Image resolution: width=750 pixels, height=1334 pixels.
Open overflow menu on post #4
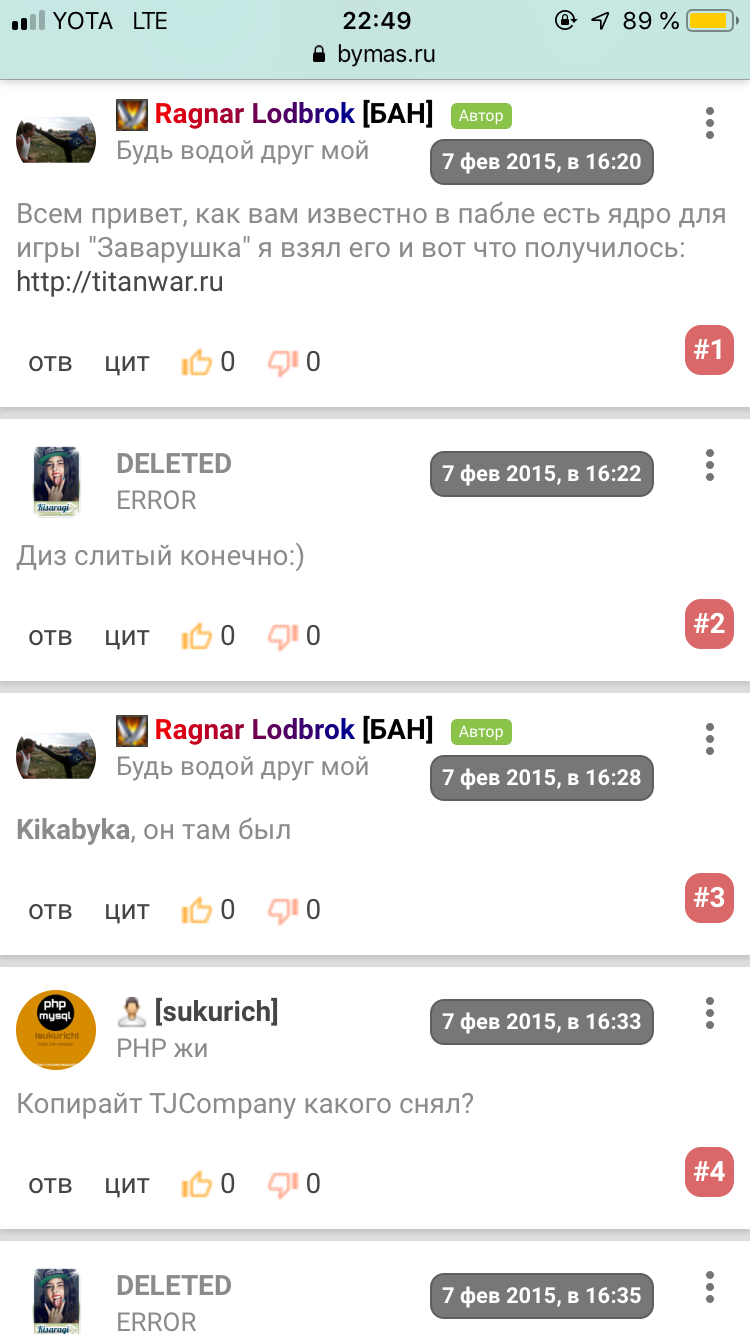pyautogui.click(x=710, y=1013)
